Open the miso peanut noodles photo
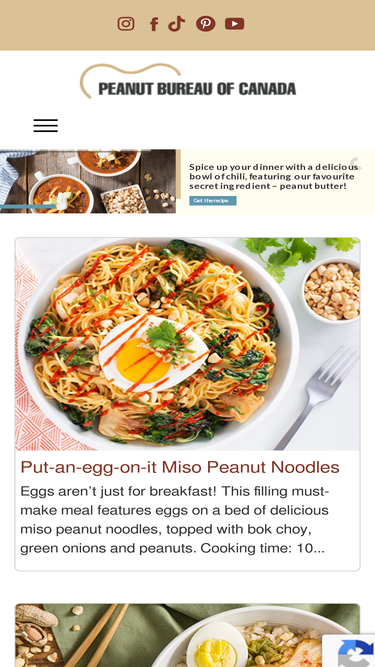 [x=188, y=344]
